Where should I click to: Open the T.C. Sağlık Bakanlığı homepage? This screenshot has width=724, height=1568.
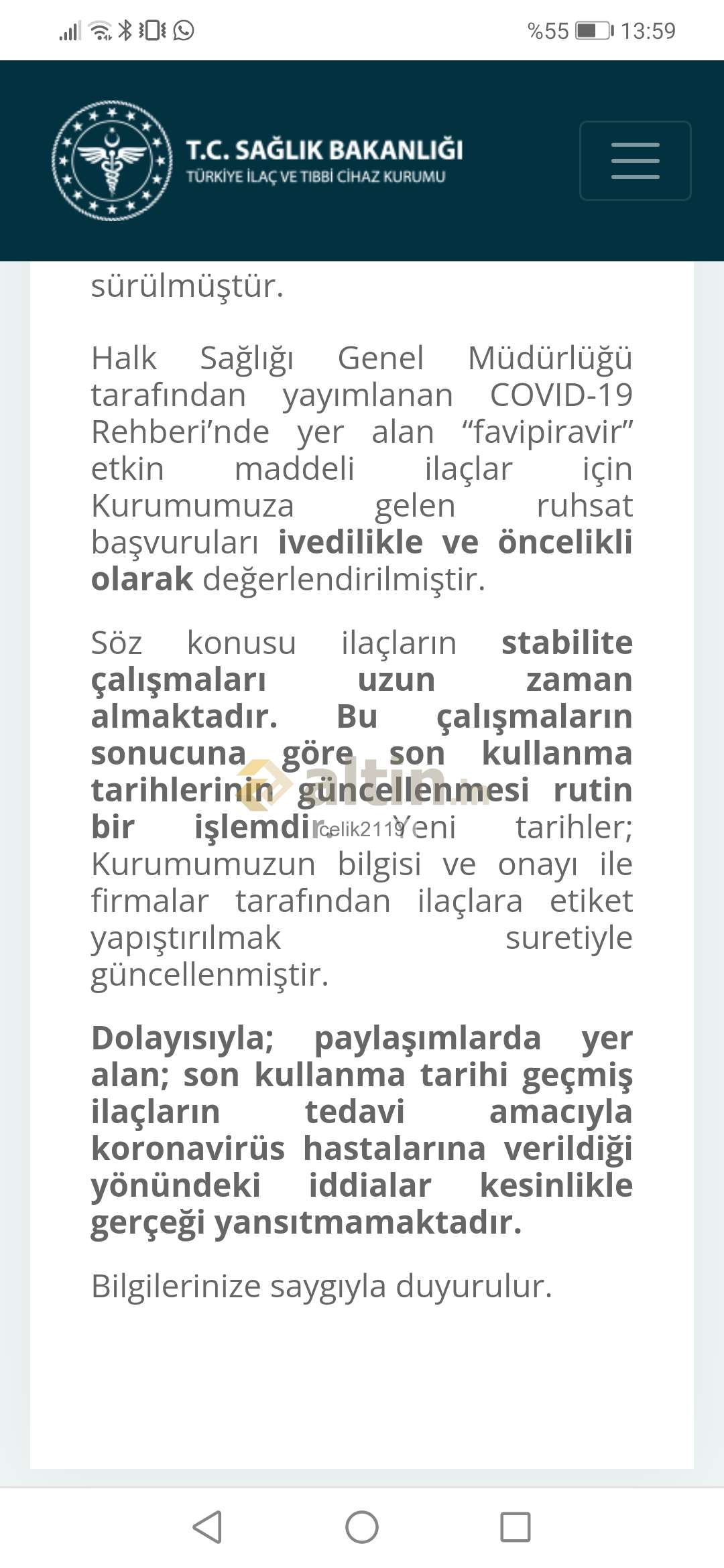point(257,161)
